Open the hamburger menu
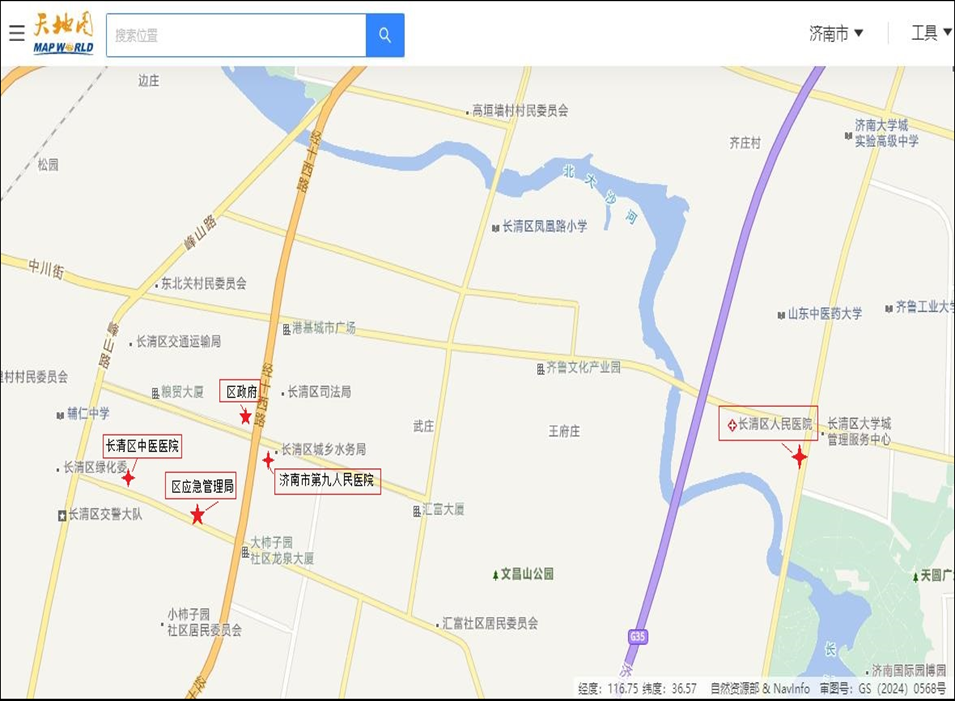This screenshot has width=955, height=701. coord(16,34)
